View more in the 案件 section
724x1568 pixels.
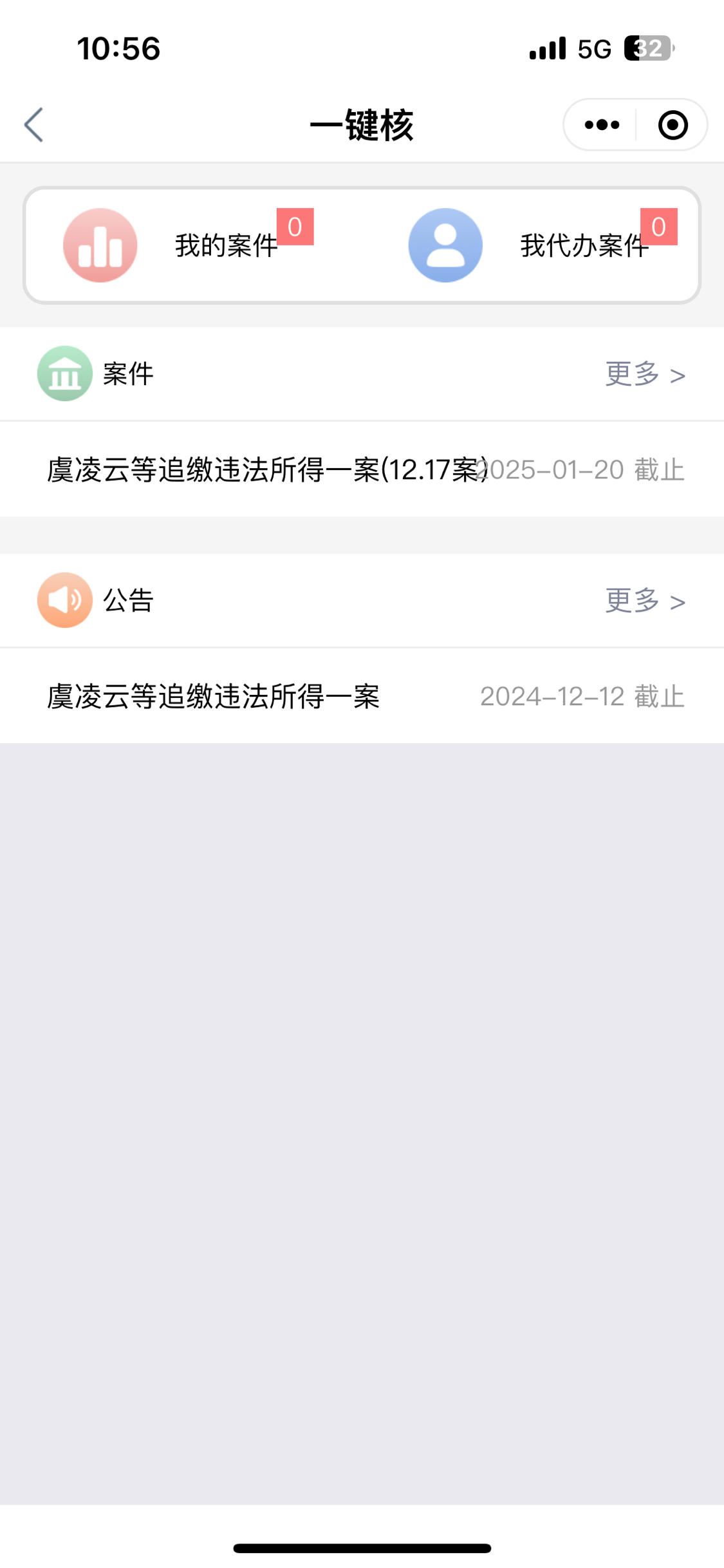tap(645, 374)
